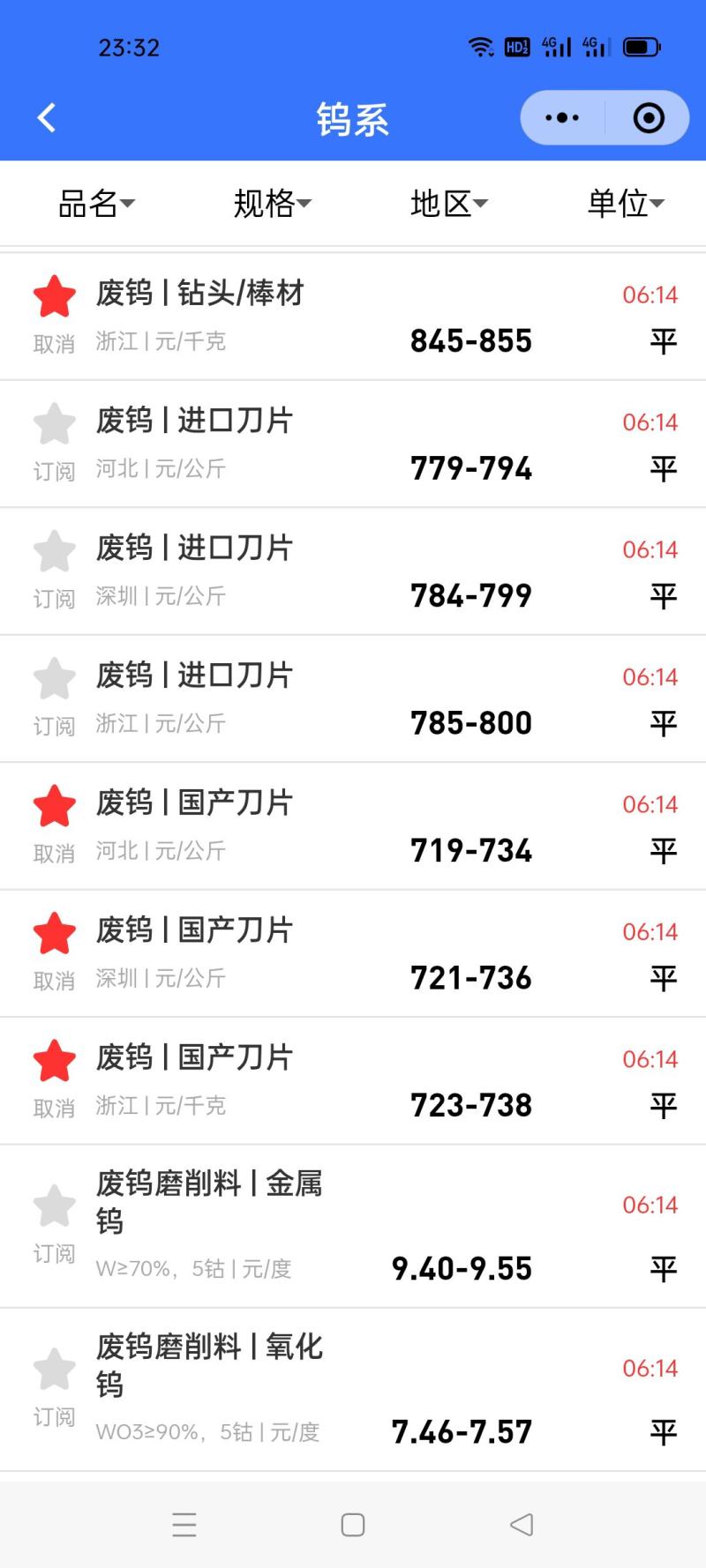Expand the 品名 filter dropdown
This screenshot has width=706, height=1568.
(x=96, y=204)
